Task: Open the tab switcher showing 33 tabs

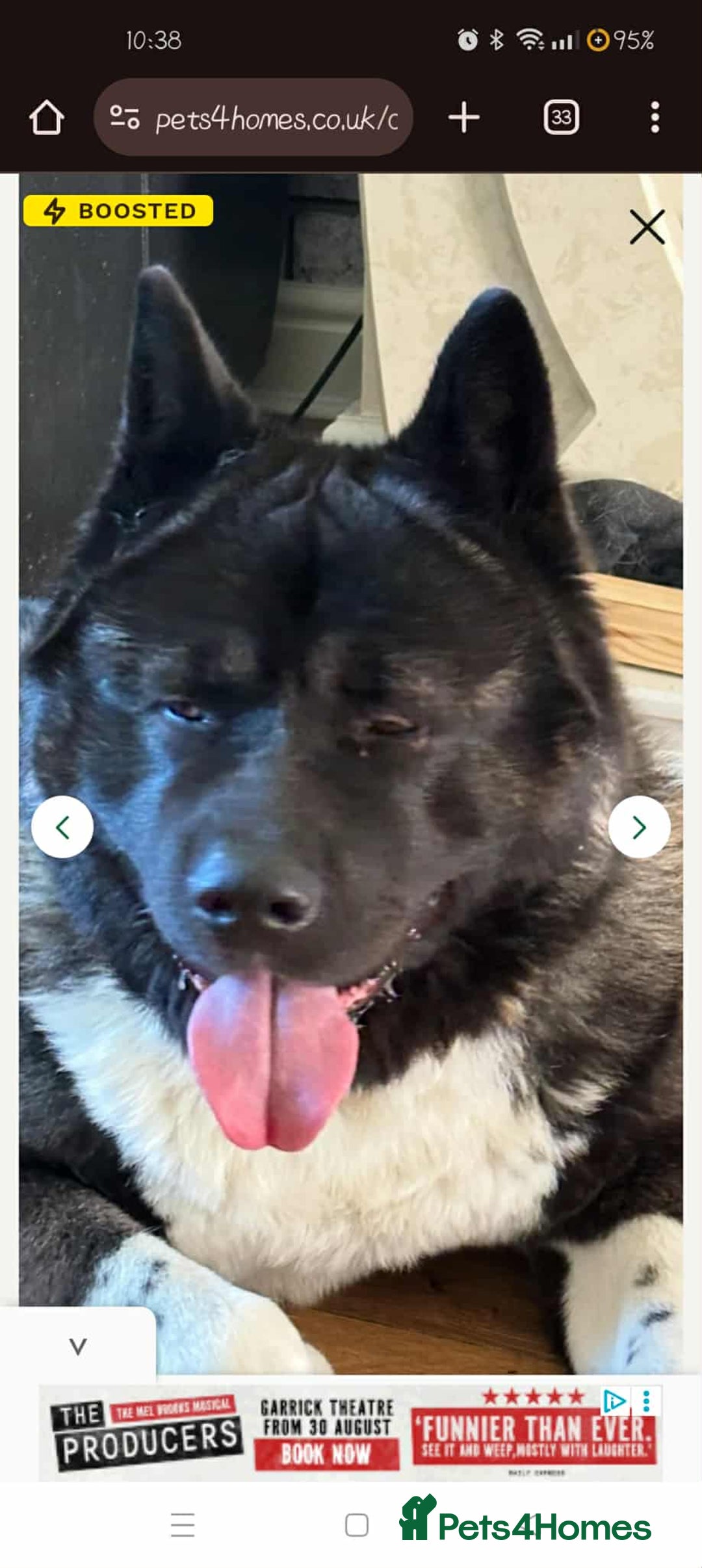Action: tap(561, 118)
